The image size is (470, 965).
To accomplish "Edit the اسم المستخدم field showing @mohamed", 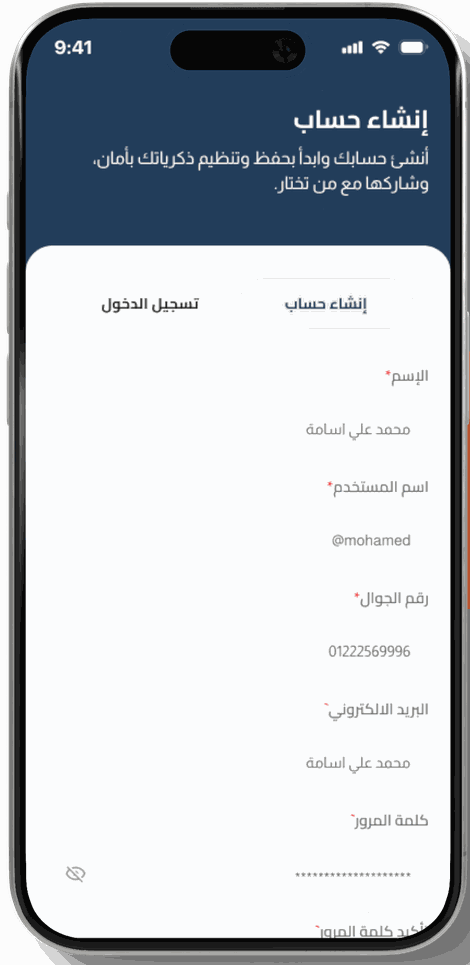I will pyautogui.click(x=239, y=541).
